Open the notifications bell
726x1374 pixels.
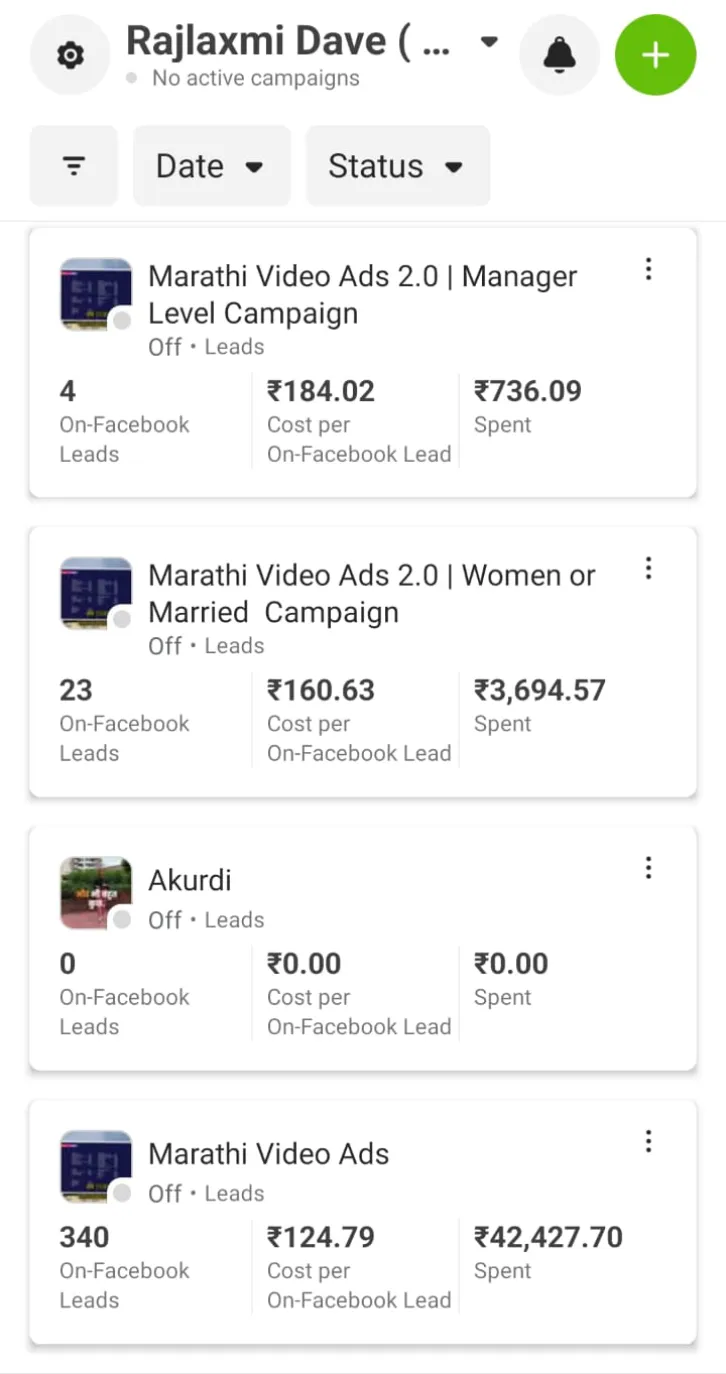click(x=560, y=56)
